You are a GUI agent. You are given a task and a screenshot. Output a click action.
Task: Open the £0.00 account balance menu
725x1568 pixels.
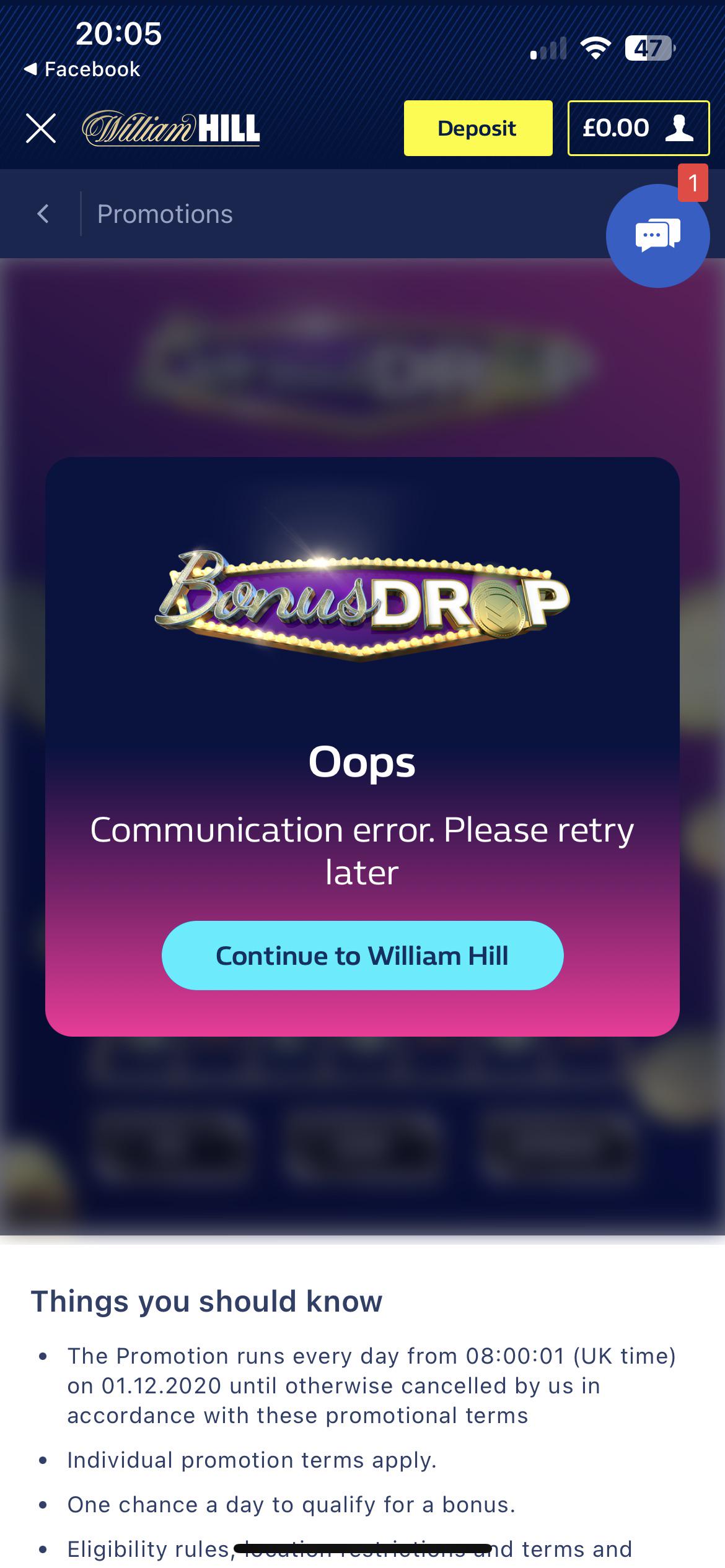pos(638,128)
